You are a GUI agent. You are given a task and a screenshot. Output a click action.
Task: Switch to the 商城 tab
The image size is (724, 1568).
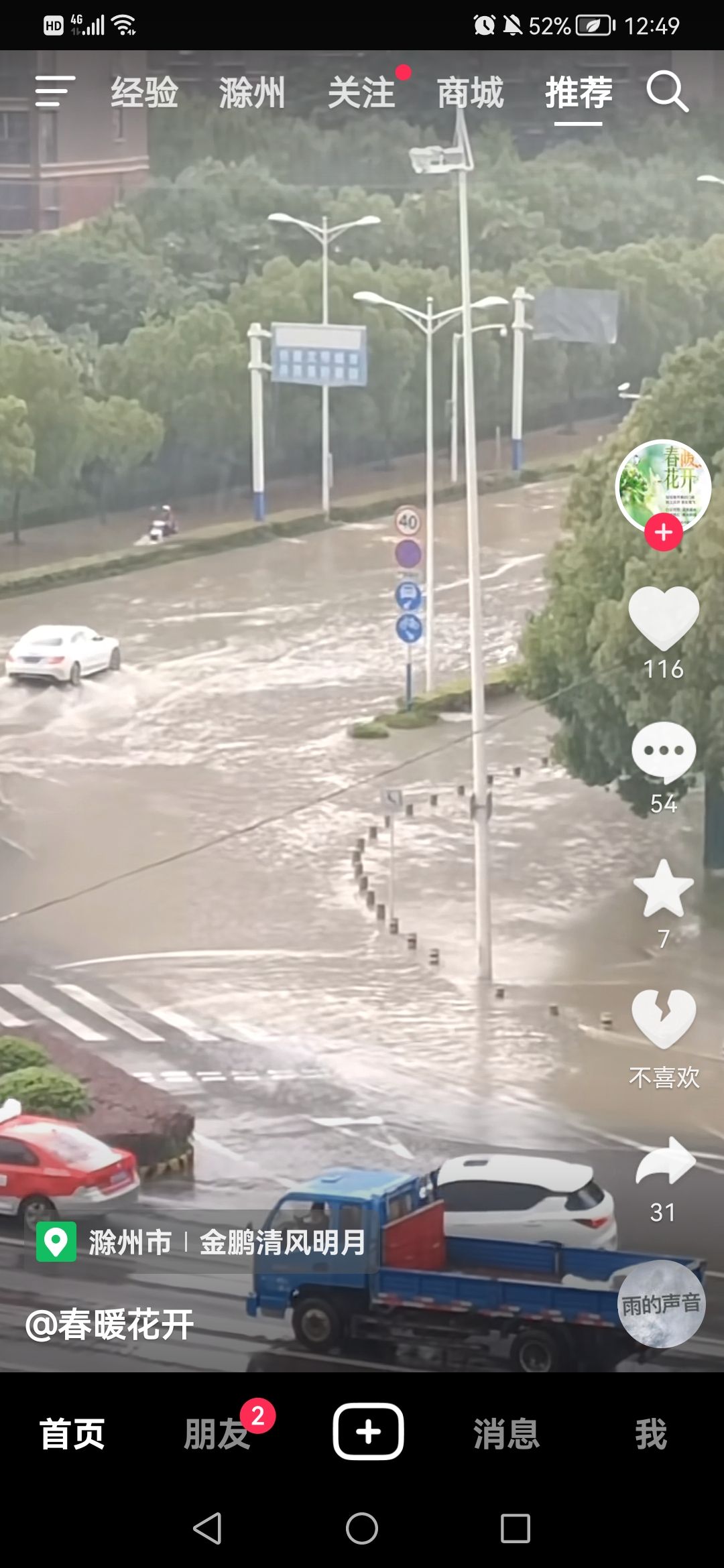[x=470, y=92]
